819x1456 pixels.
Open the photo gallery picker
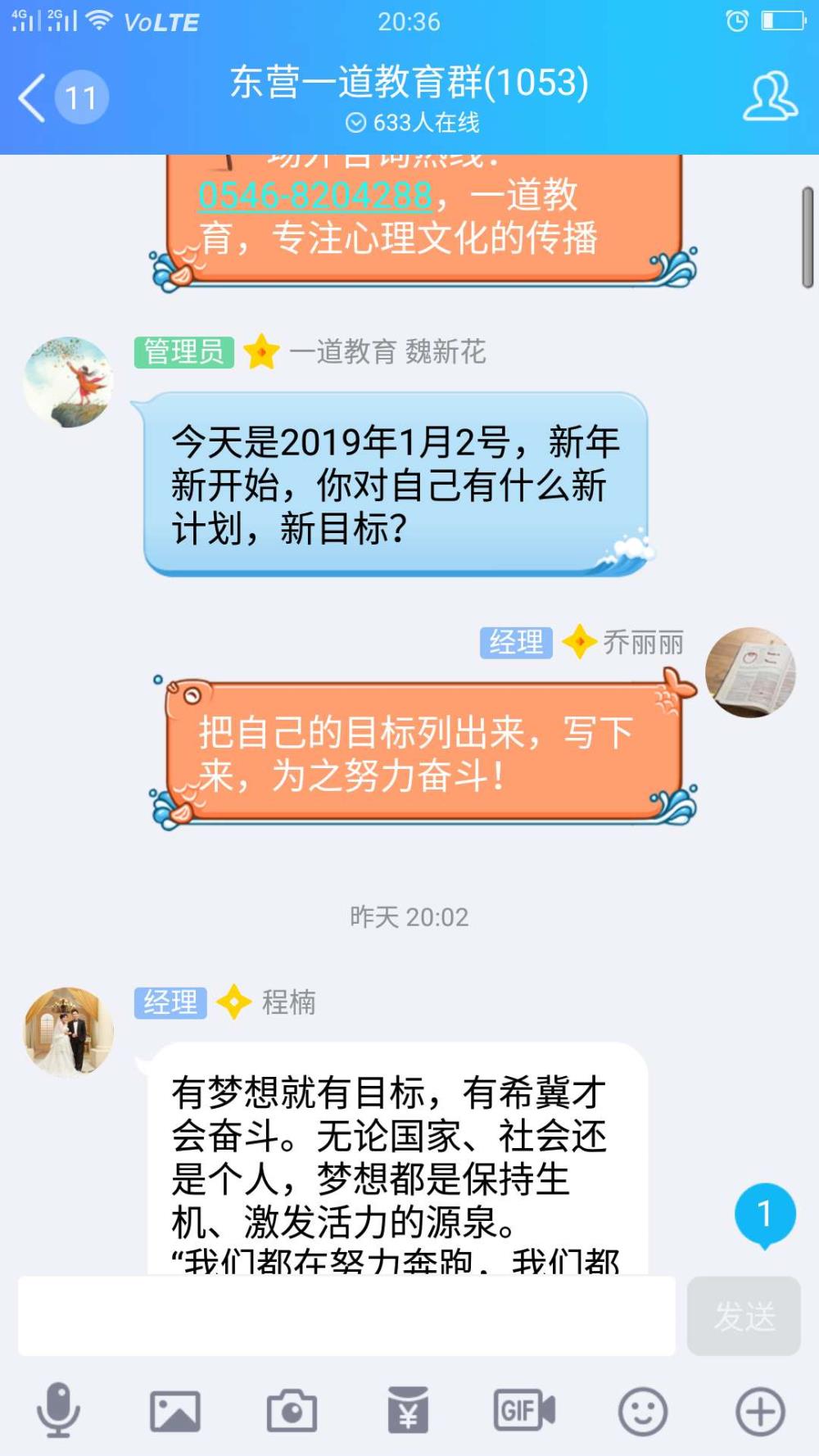tap(175, 1411)
